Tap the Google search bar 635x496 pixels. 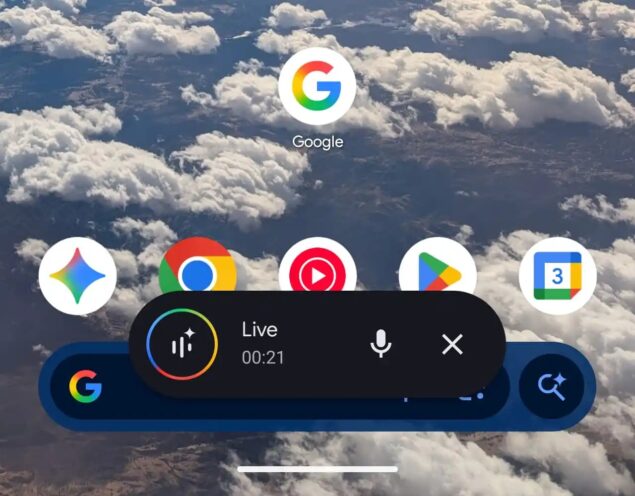87,387
